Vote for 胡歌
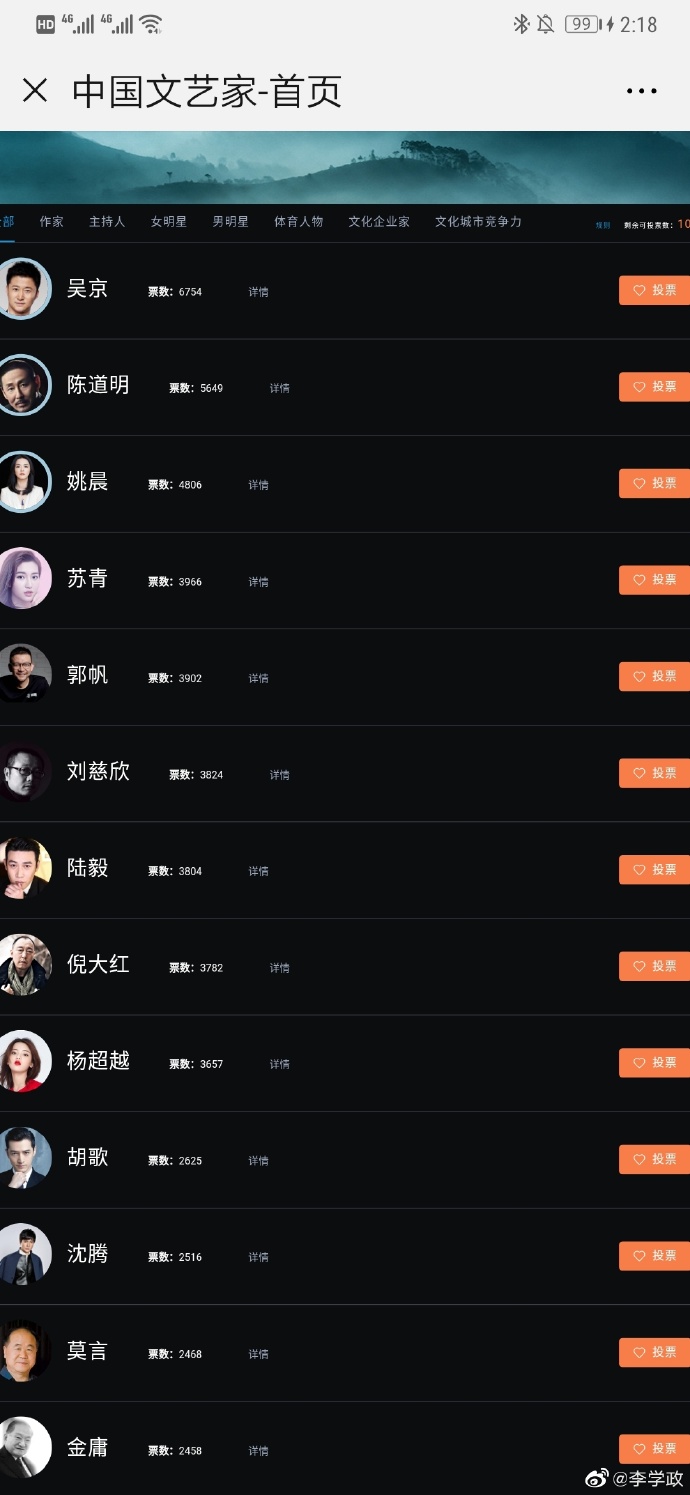The width and height of the screenshot is (690, 1495). (654, 1159)
